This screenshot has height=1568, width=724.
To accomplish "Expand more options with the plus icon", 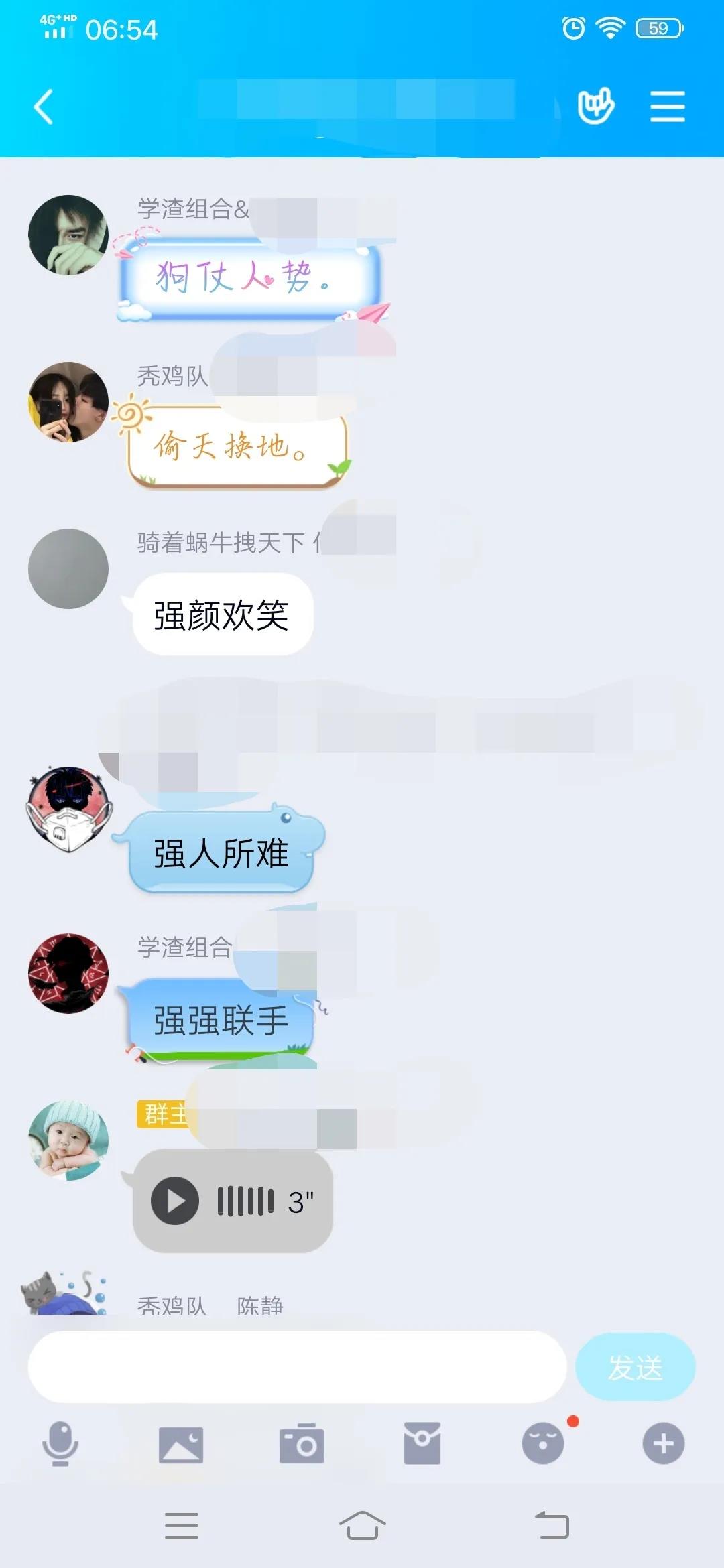I will (663, 1443).
